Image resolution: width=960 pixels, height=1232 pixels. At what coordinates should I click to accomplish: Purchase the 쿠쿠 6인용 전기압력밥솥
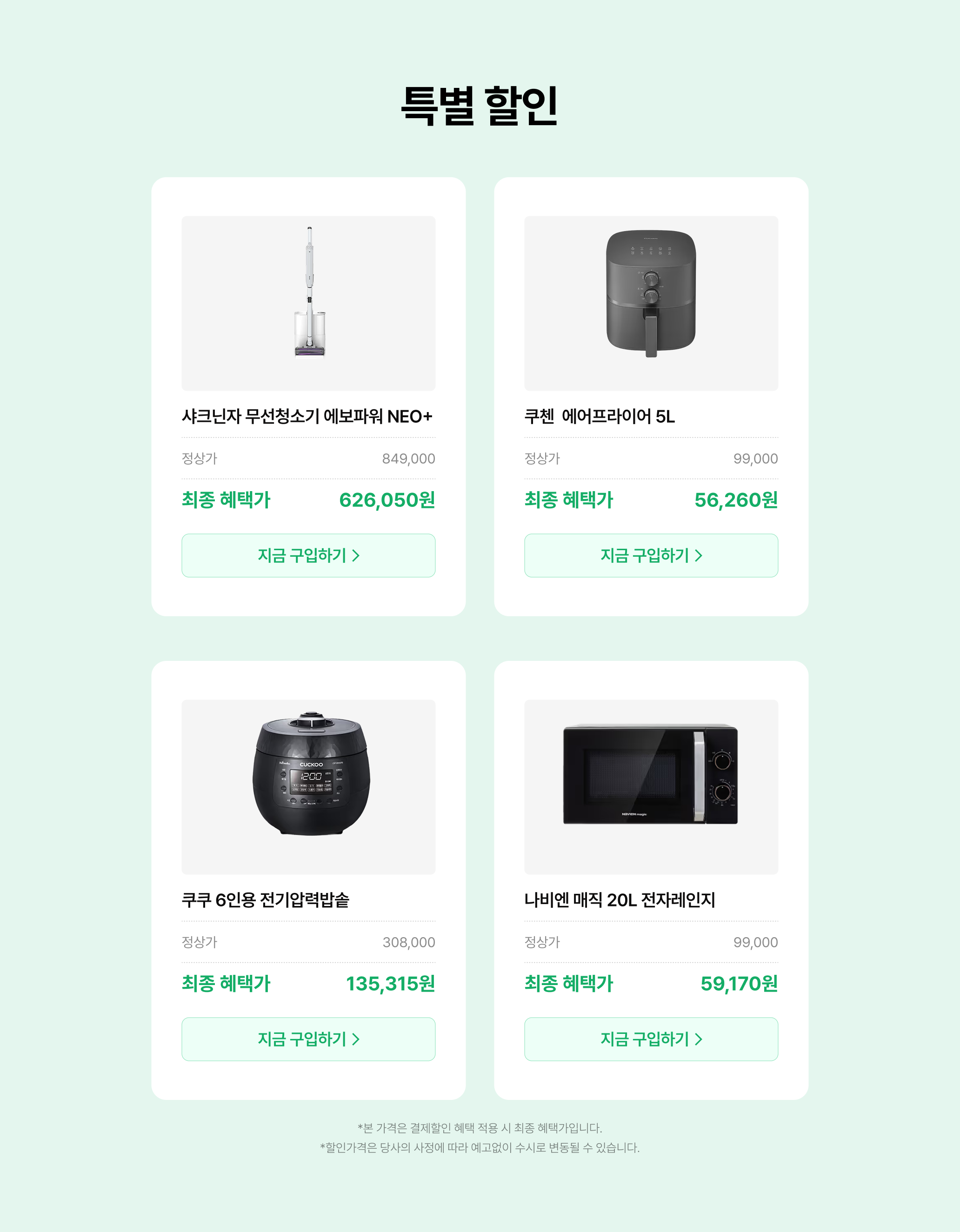[x=308, y=1039]
